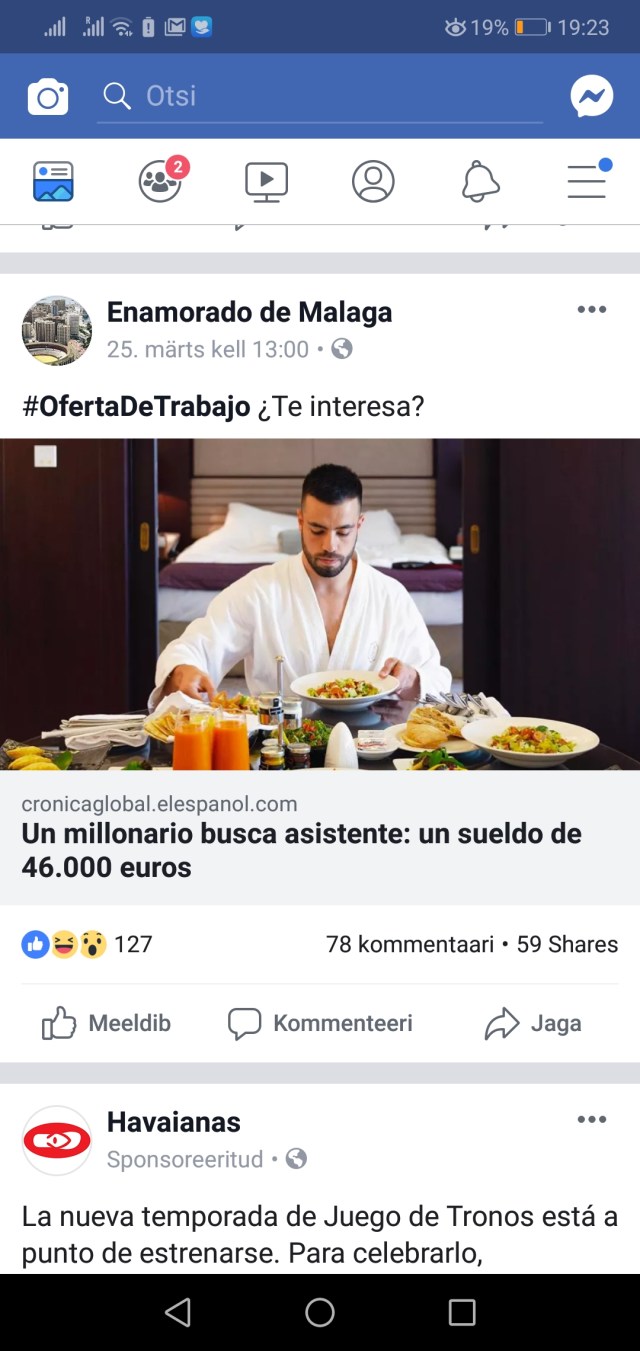The image size is (640, 1351).
Task: Tap the Otsi search field
Action: pos(320,96)
